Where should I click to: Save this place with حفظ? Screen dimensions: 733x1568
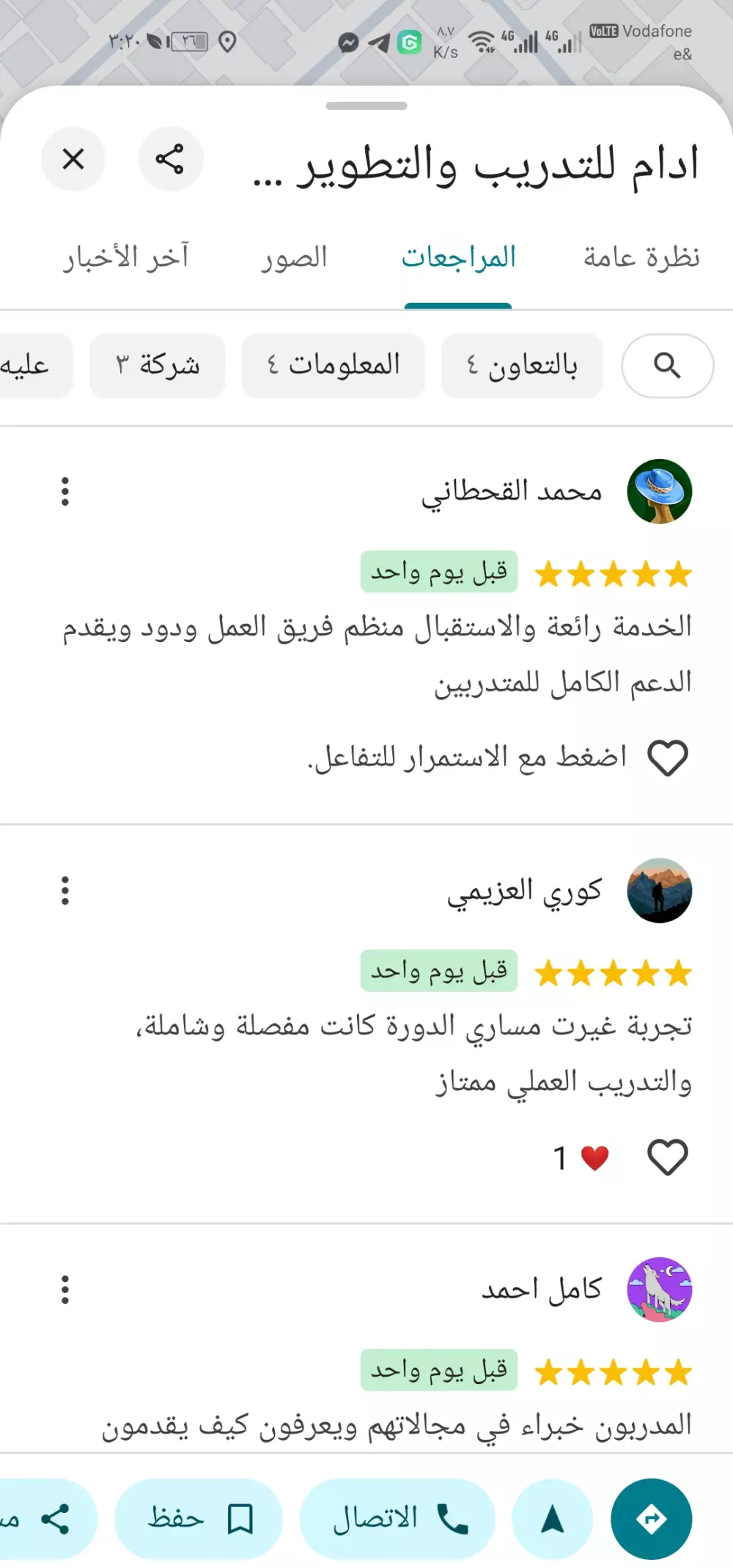click(x=199, y=1519)
